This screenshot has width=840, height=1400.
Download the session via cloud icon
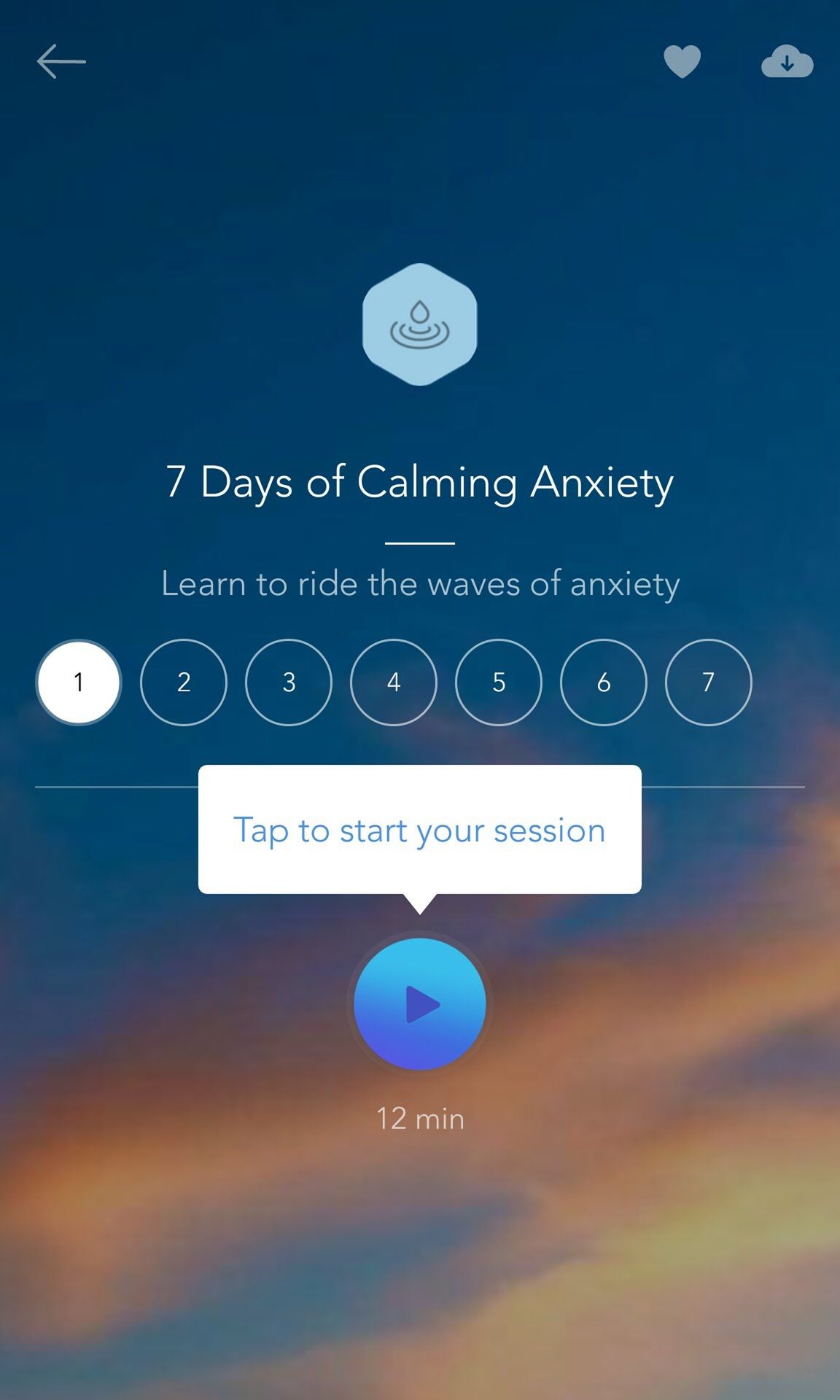coord(787,61)
